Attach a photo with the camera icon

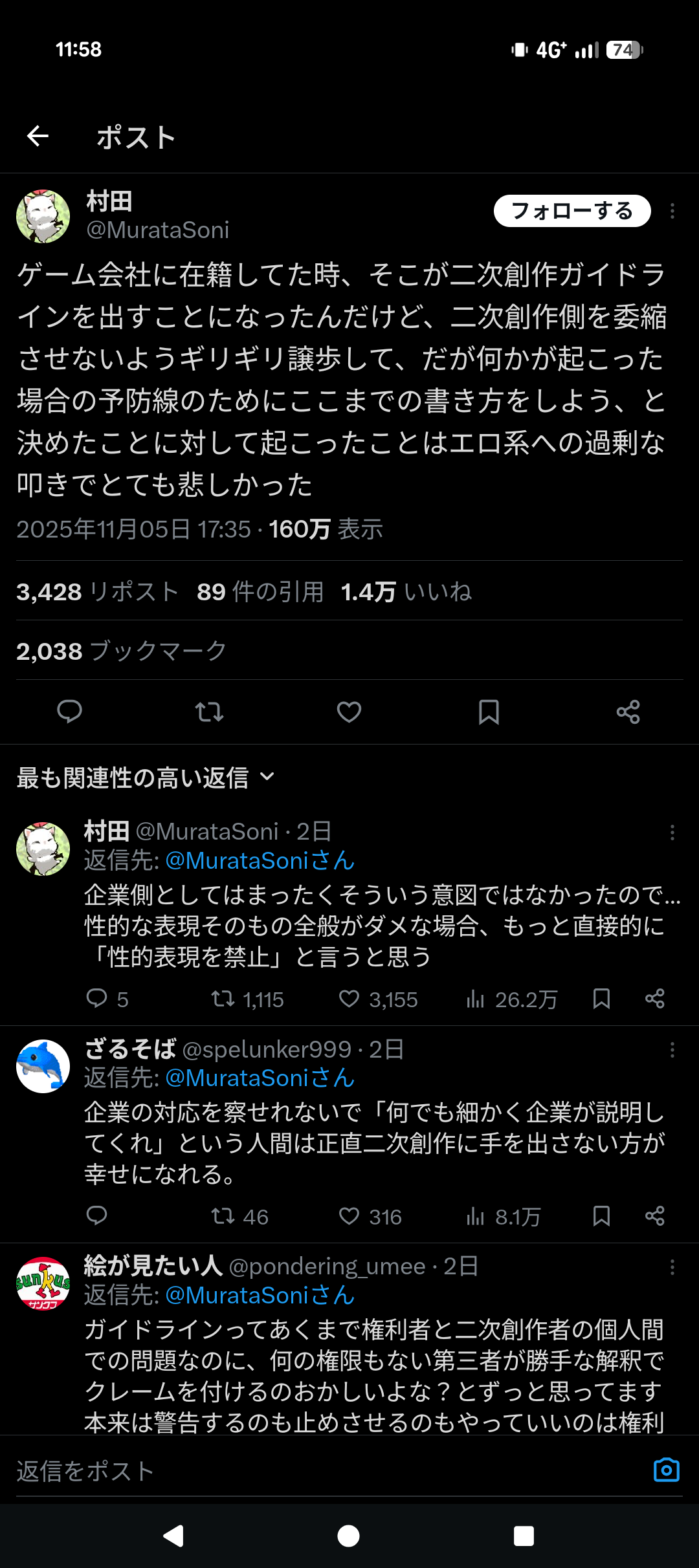point(666,1470)
